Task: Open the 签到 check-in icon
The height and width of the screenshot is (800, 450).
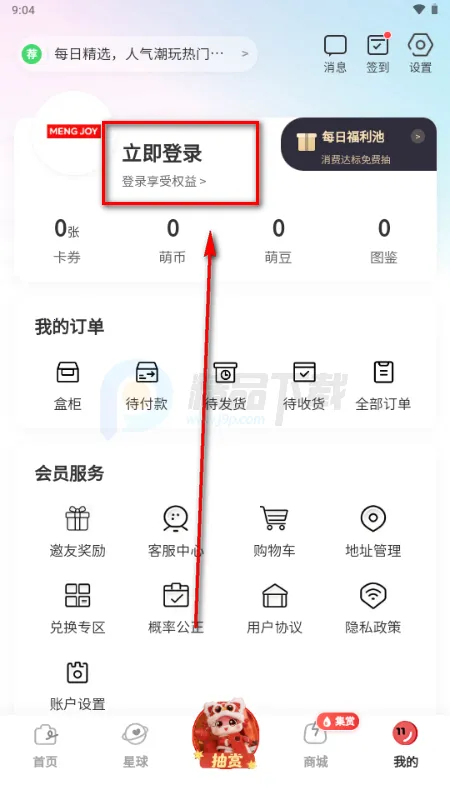Action: (378, 54)
